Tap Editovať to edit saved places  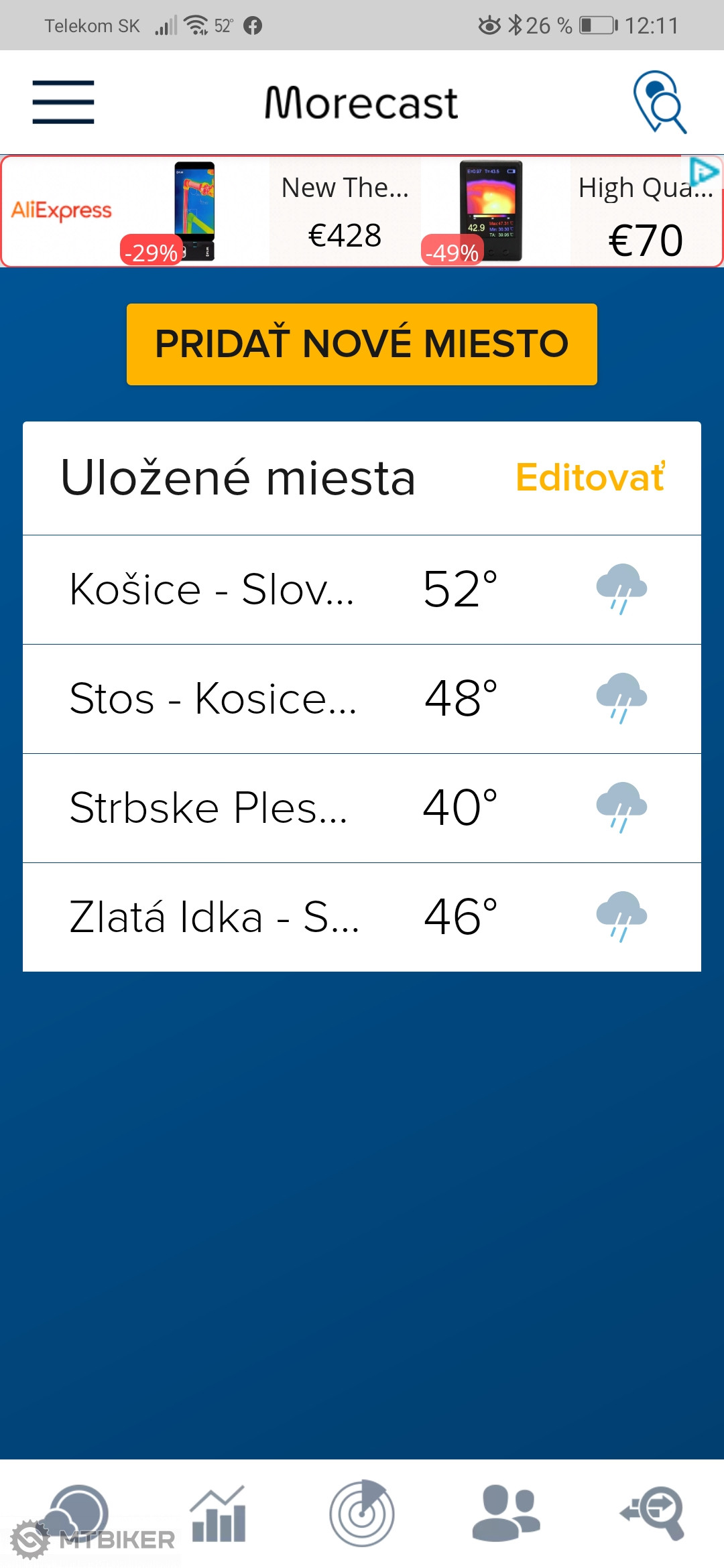click(x=590, y=478)
